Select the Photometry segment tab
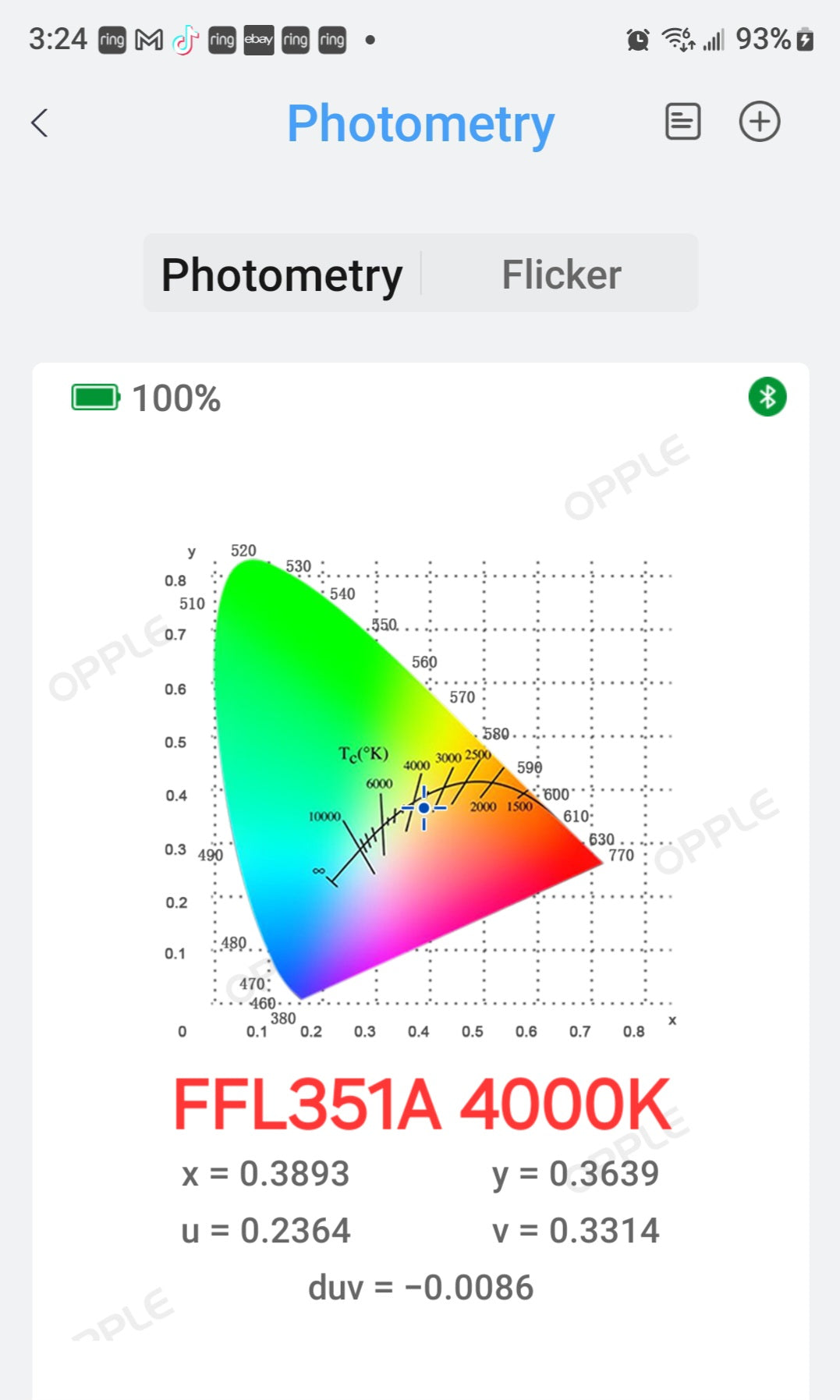Viewport: 840px width, 1400px height. pyautogui.click(x=282, y=275)
